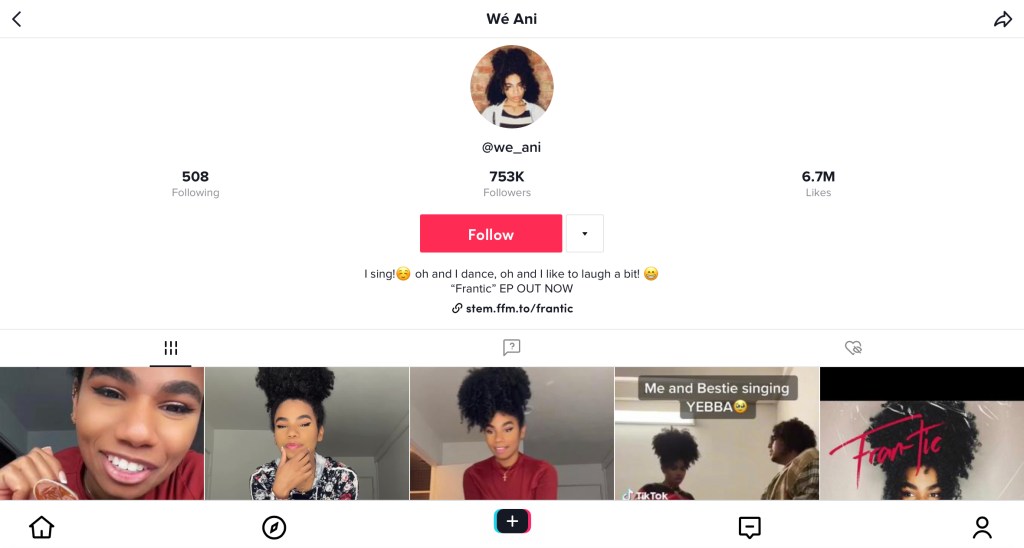View the 753K Followers list
Image resolution: width=1024 pixels, height=548 pixels.
[x=507, y=183]
